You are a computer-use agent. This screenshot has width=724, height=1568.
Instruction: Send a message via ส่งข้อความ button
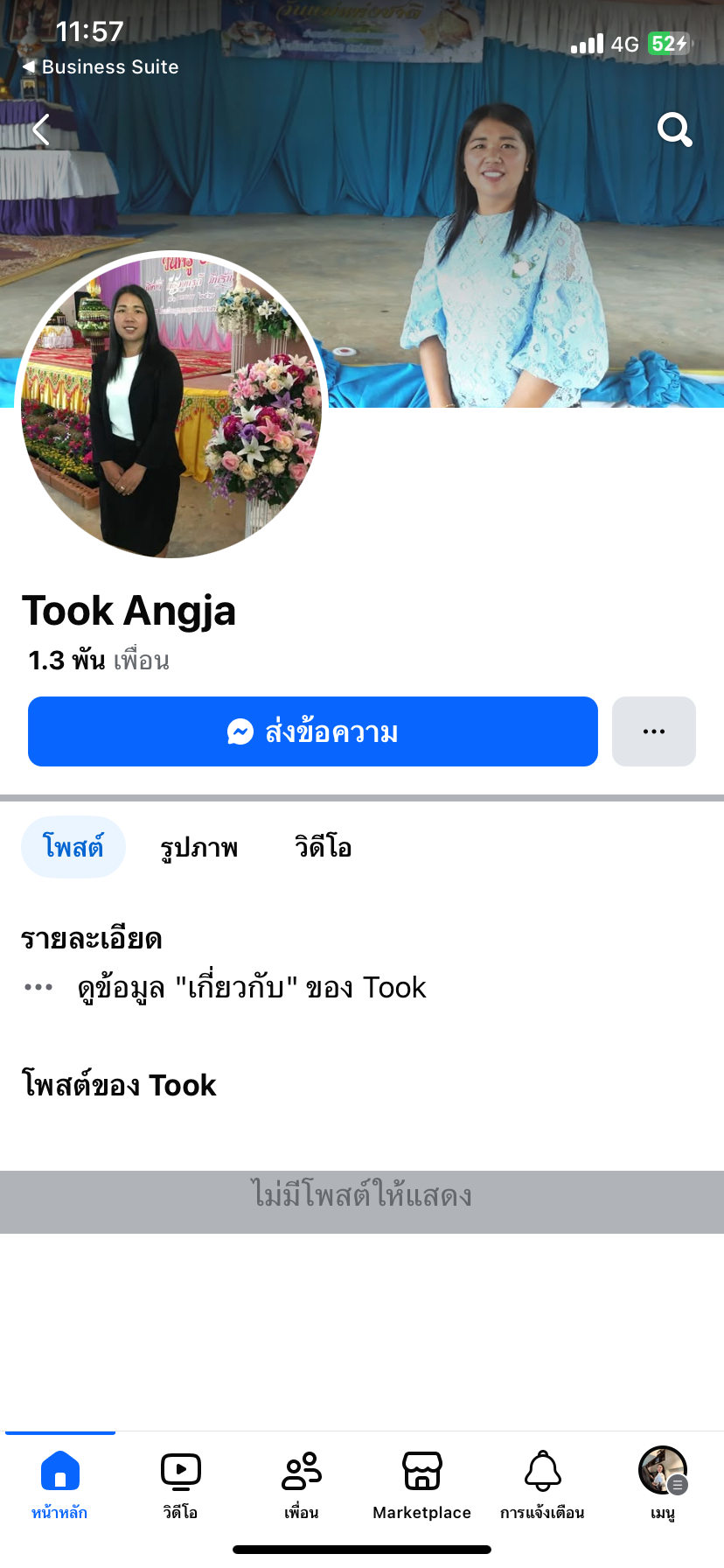pos(312,731)
